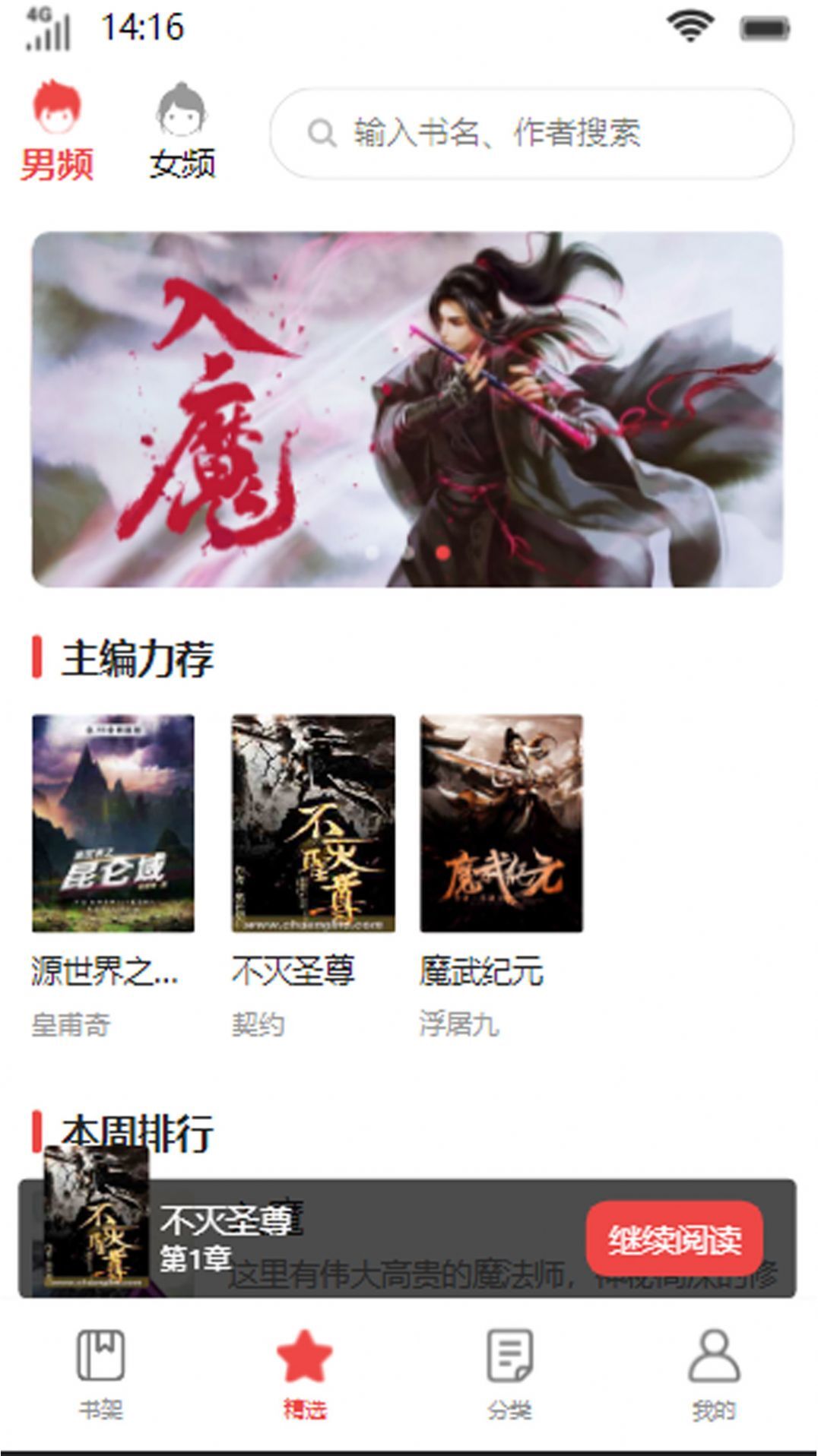Tap the 本周排行 section header

pos(138,1134)
